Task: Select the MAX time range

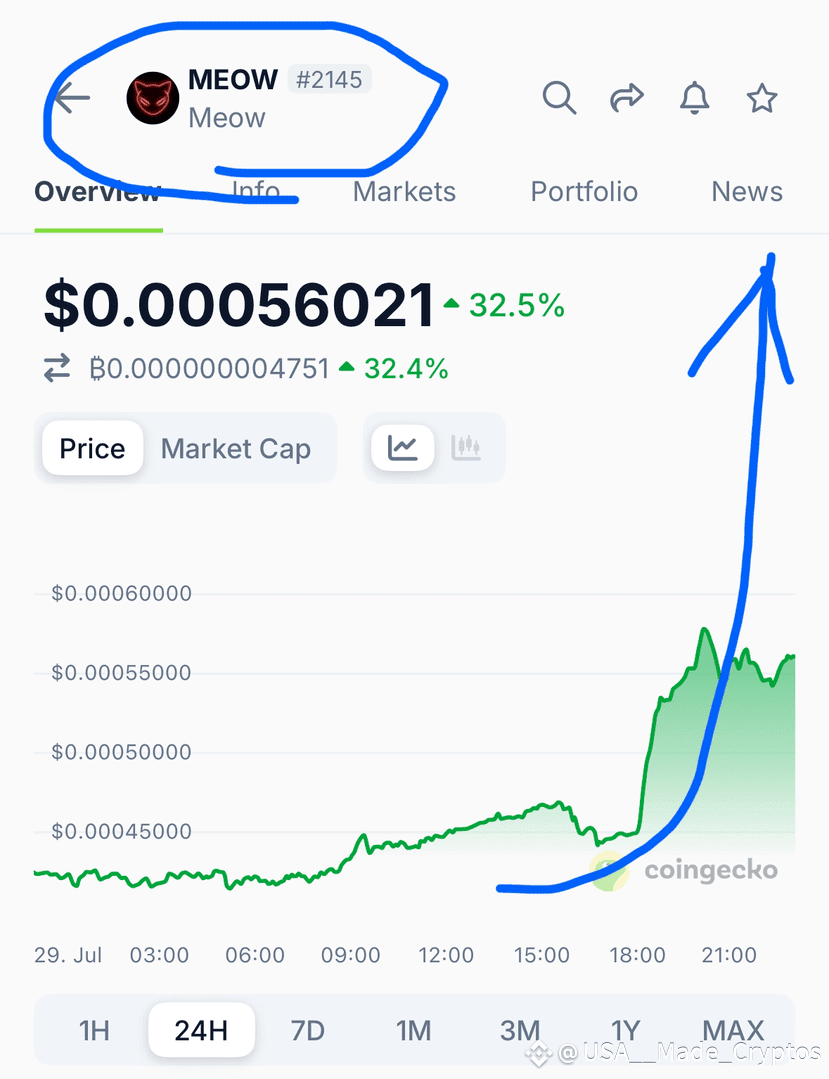Action: click(x=732, y=1030)
